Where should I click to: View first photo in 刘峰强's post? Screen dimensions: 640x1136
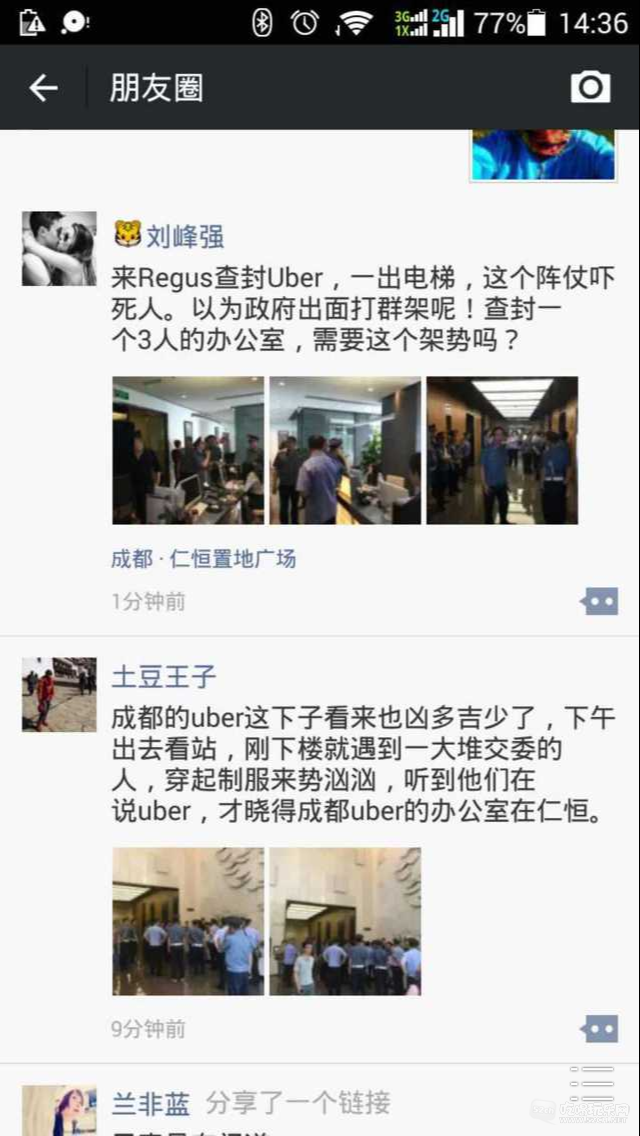[188, 450]
